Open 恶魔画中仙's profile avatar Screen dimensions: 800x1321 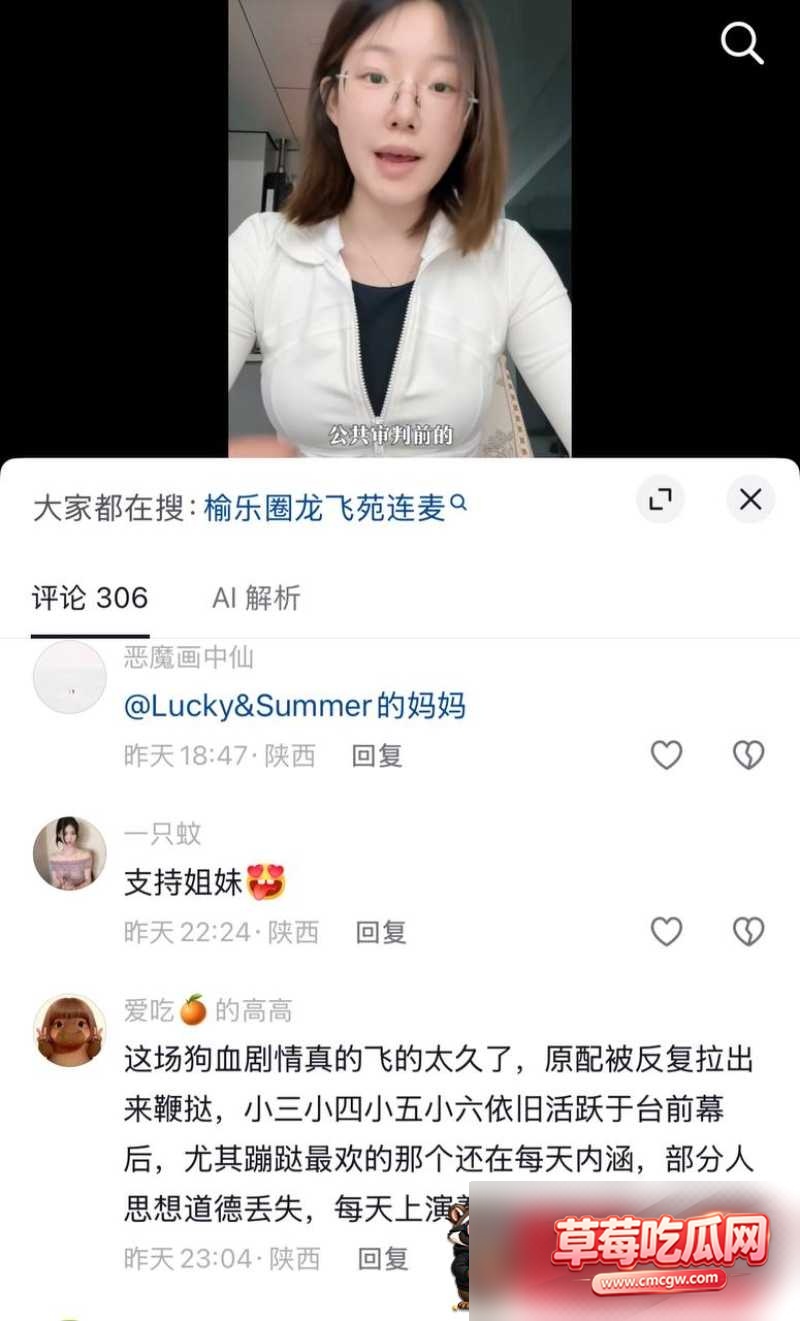(69, 677)
